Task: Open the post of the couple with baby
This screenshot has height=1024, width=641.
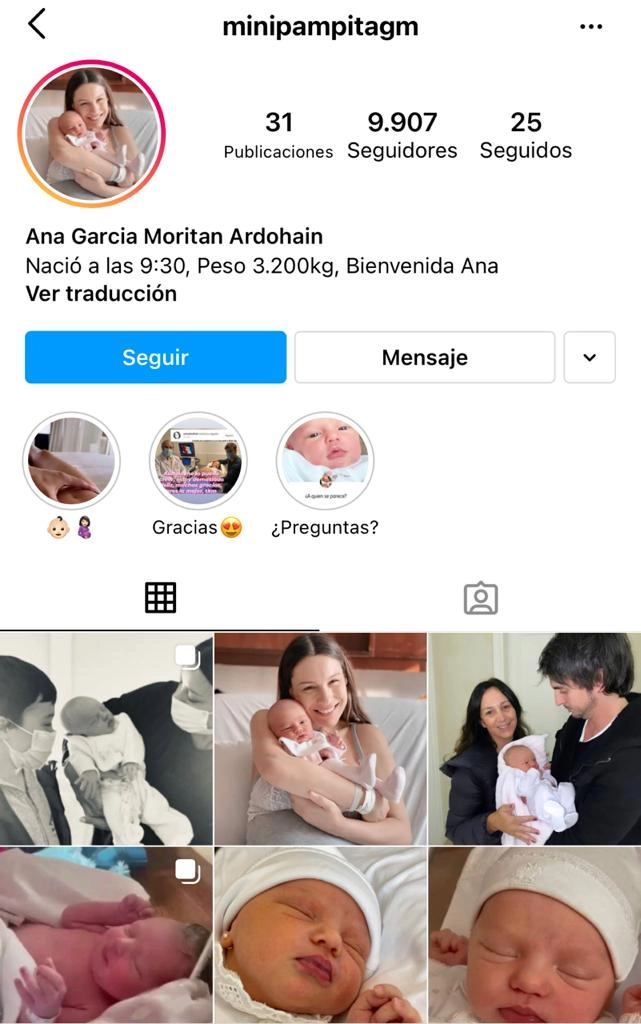Action: pyautogui.click(x=535, y=738)
